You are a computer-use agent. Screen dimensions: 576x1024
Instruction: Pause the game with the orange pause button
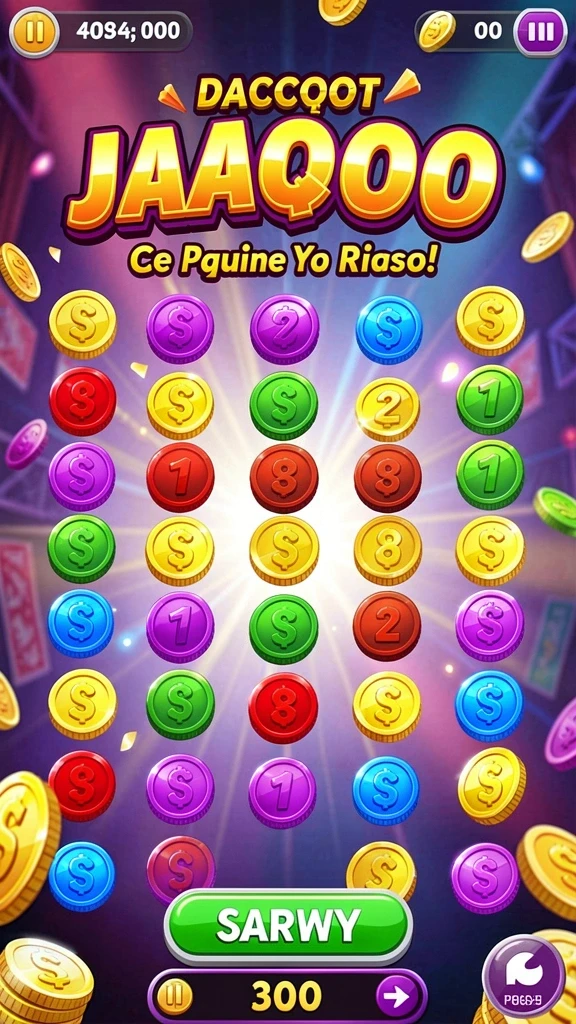(34, 31)
